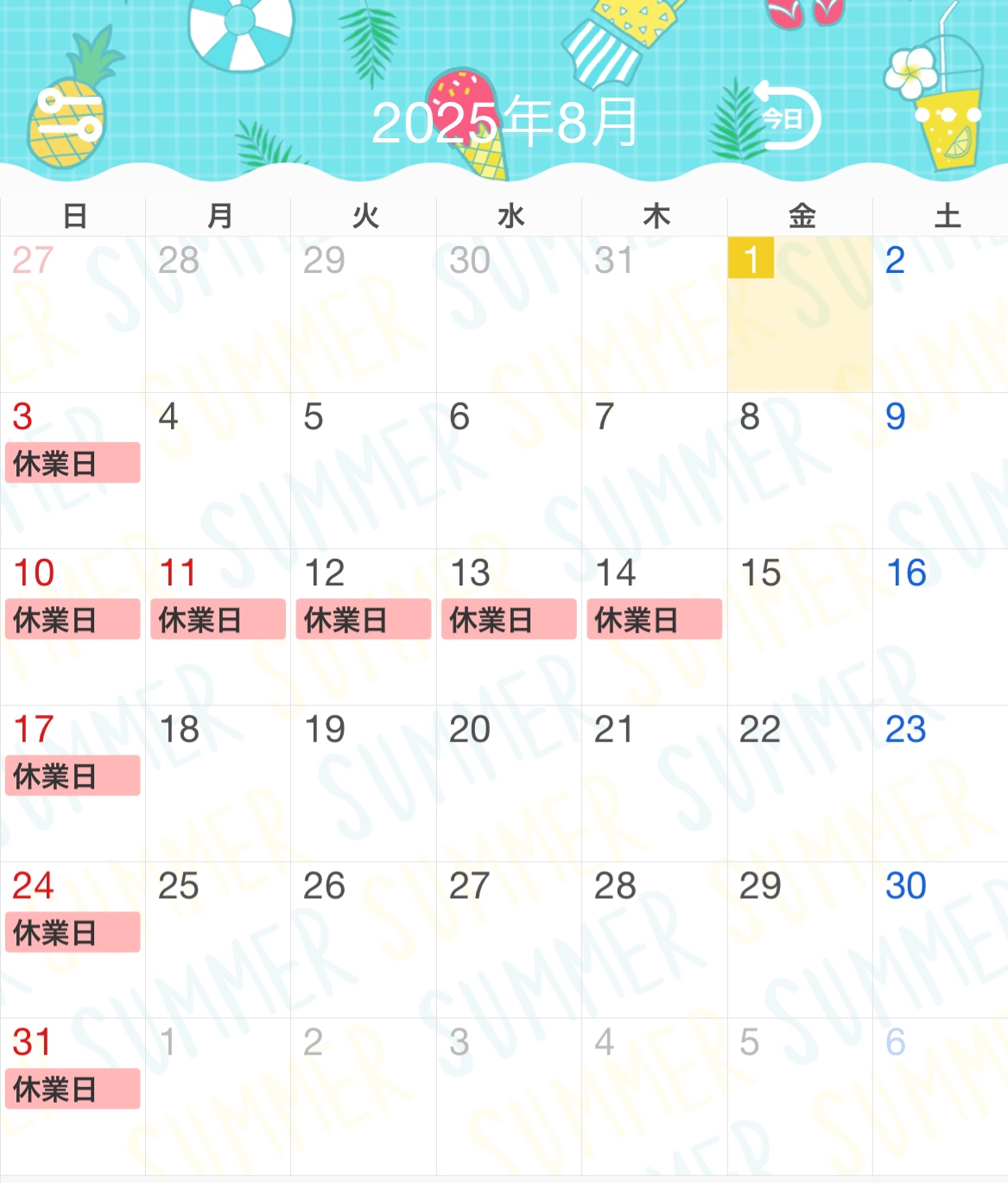Screen dimensions: 1008x1183
Task: Select July 30 from previous month
Action: [x=509, y=313]
